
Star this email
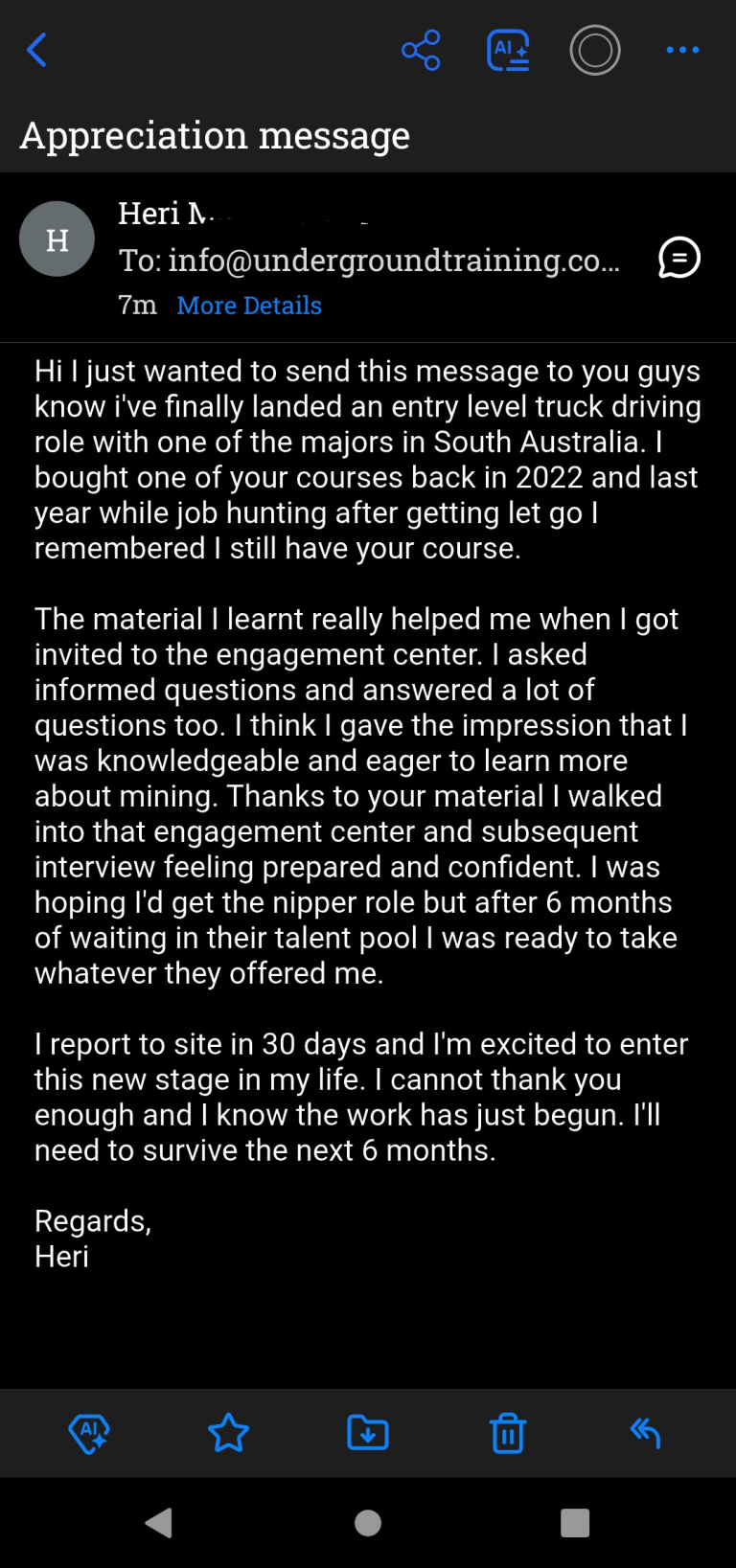point(228,1434)
